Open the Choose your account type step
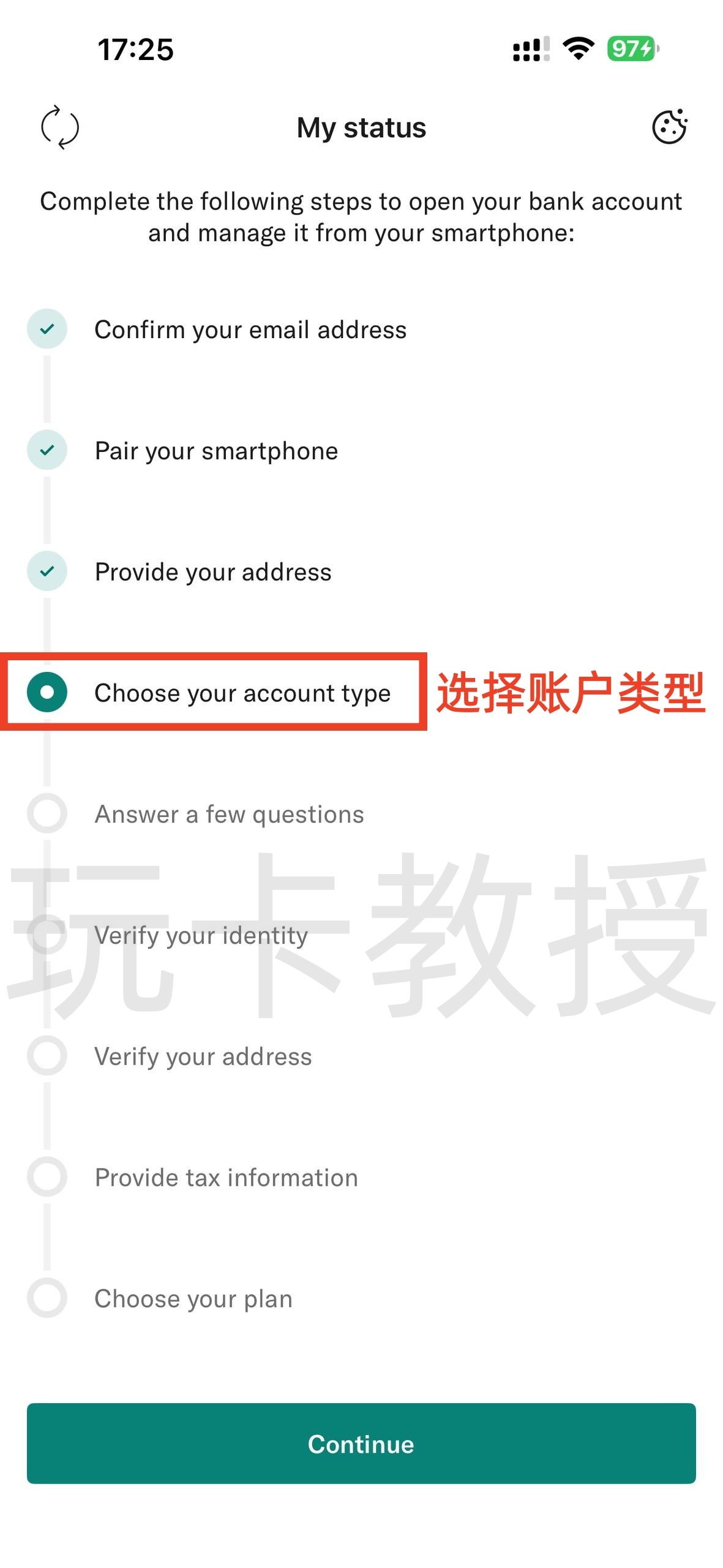Image resolution: width=723 pixels, height=1568 pixels. [x=242, y=693]
